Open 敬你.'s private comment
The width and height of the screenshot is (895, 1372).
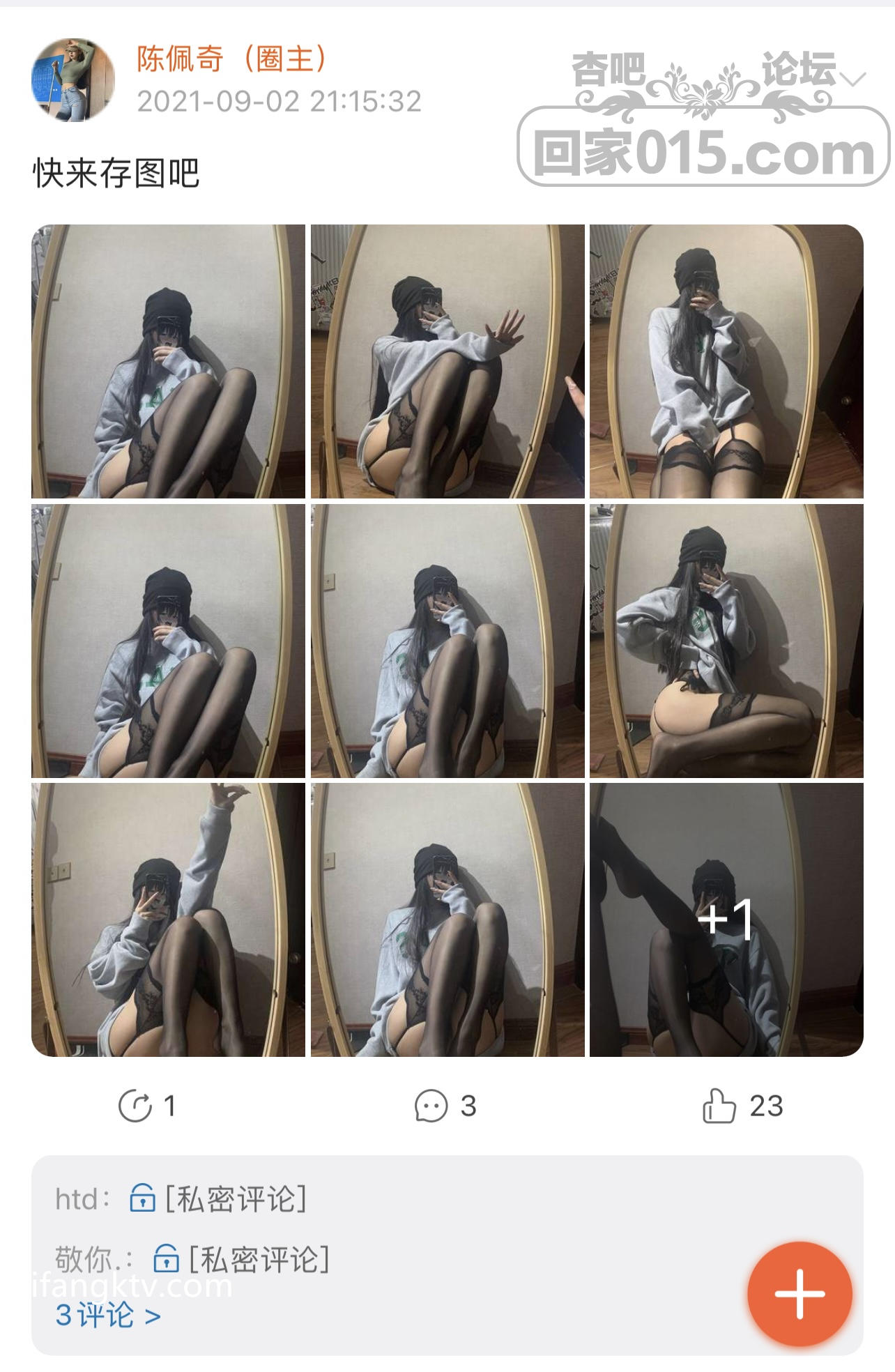(x=258, y=1259)
